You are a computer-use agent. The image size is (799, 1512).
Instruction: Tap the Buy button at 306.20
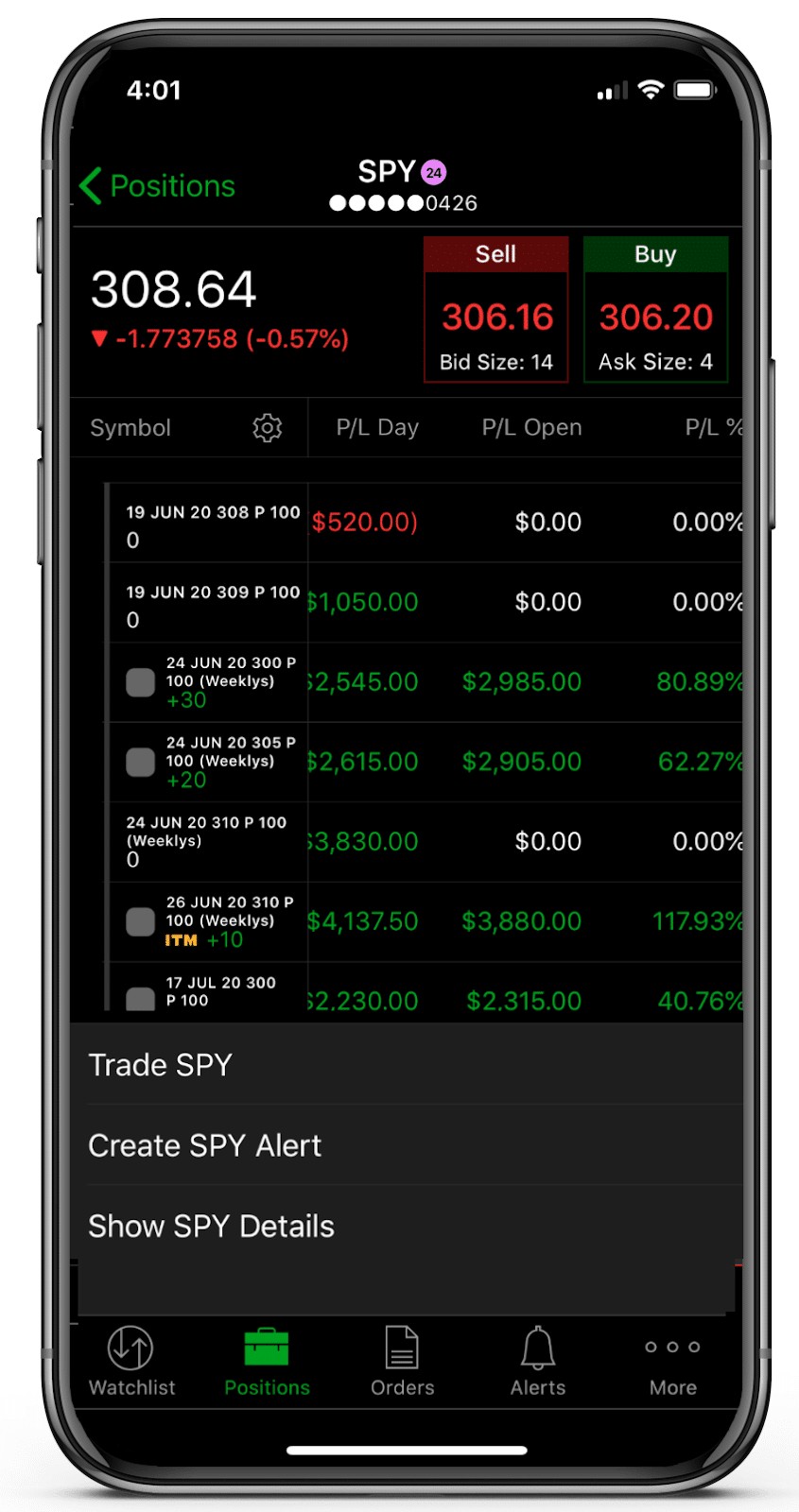pyautogui.click(x=655, y=309)
